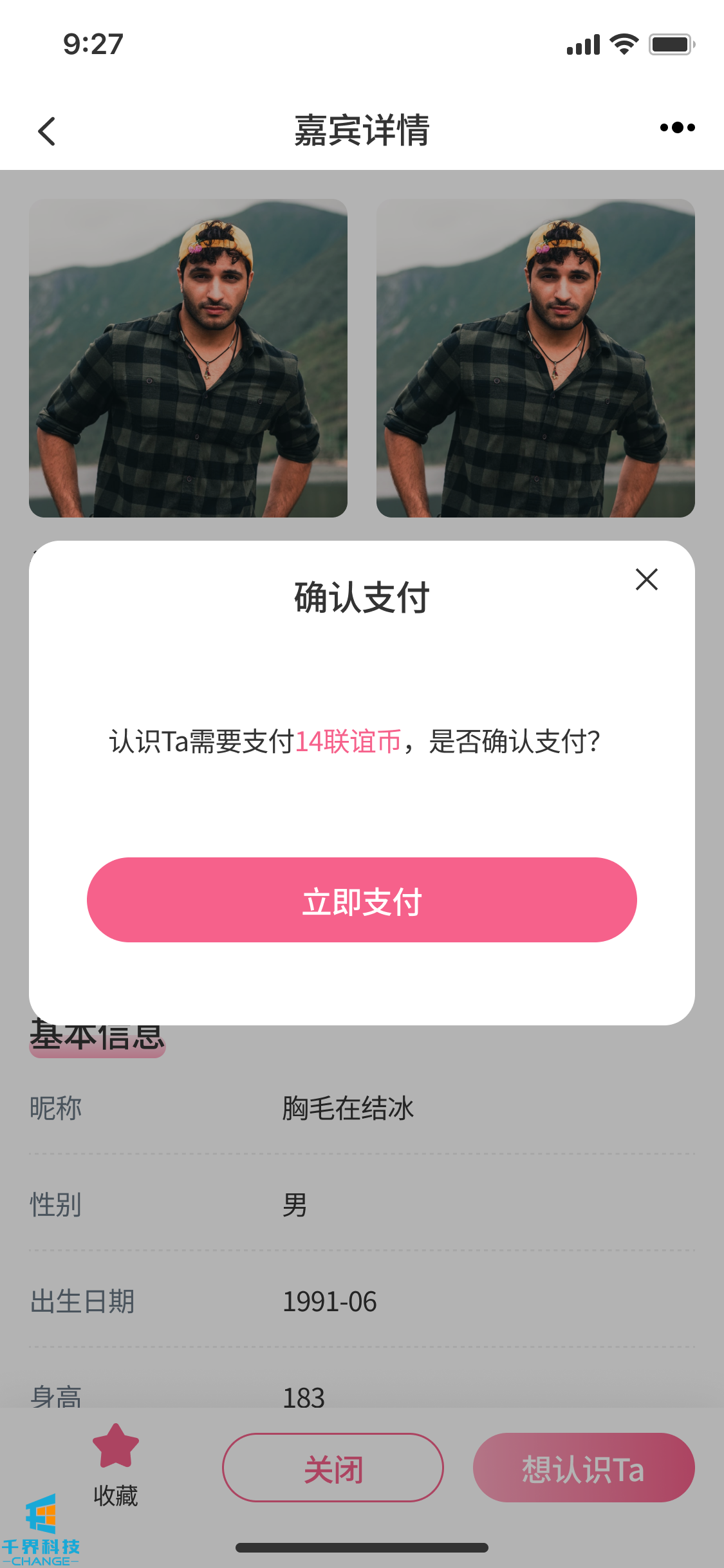This screenshot has width=724, height=1568.
Task: Tap the 关闭 button at bottom
Action: (333, 1468)
